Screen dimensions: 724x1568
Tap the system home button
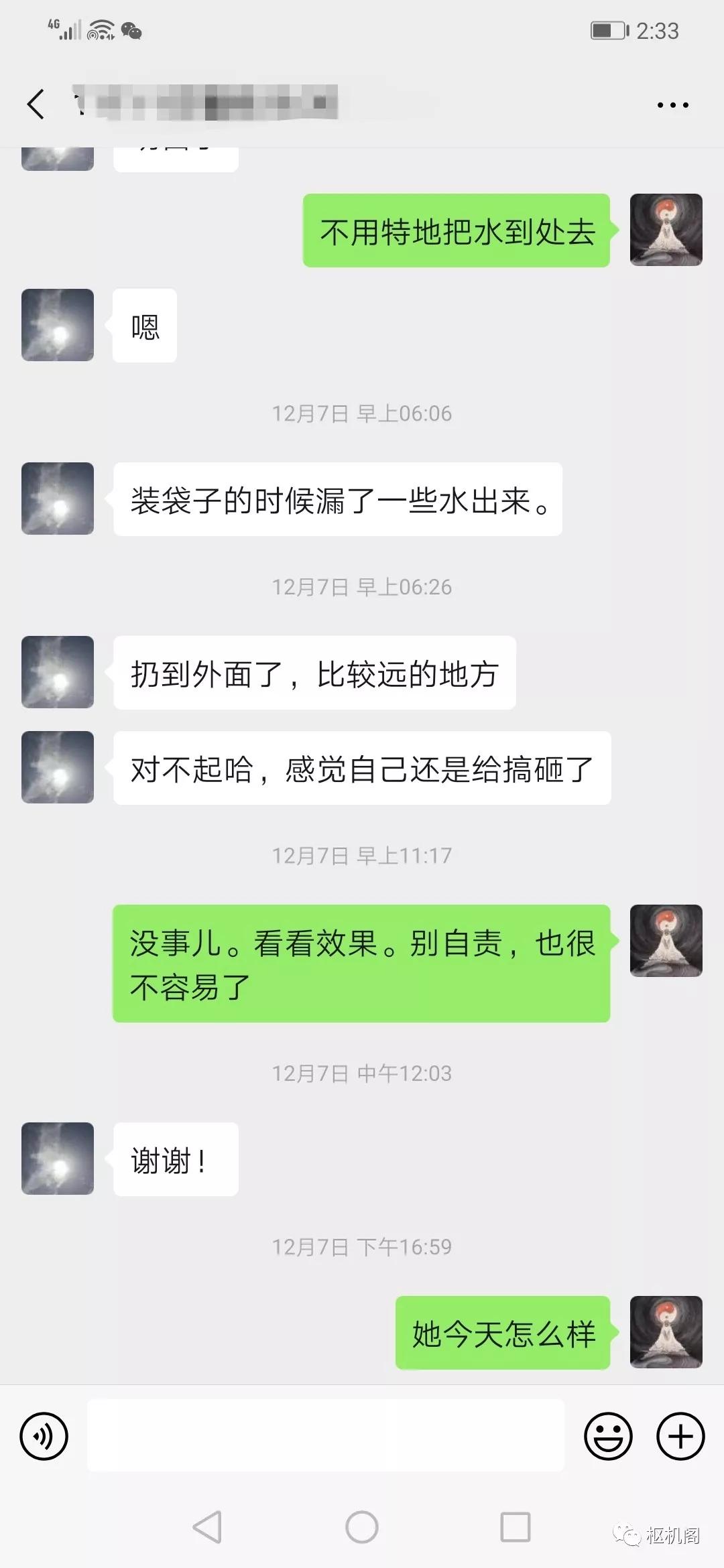pos(362,1527)
